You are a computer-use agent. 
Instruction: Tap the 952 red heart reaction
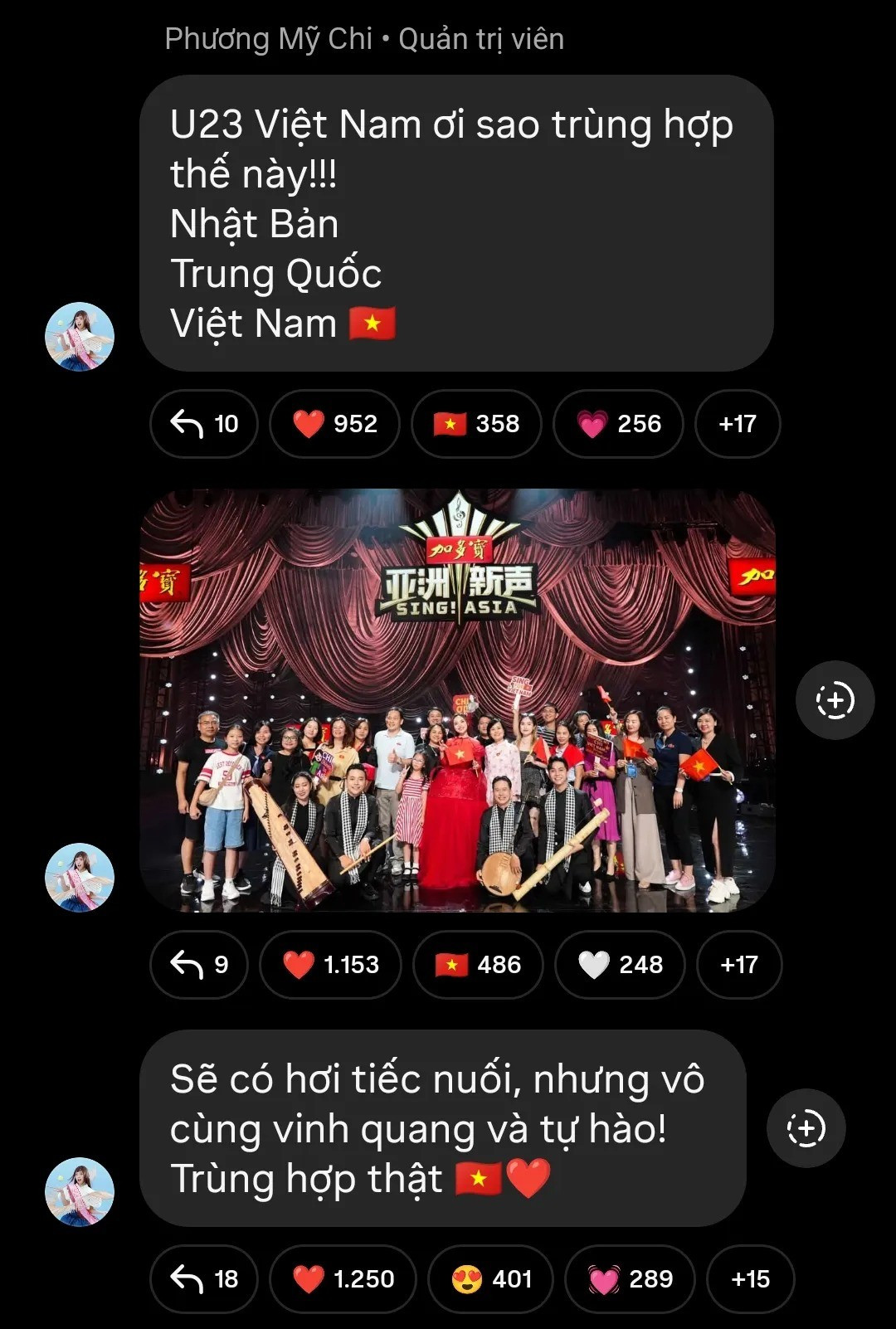334,424
